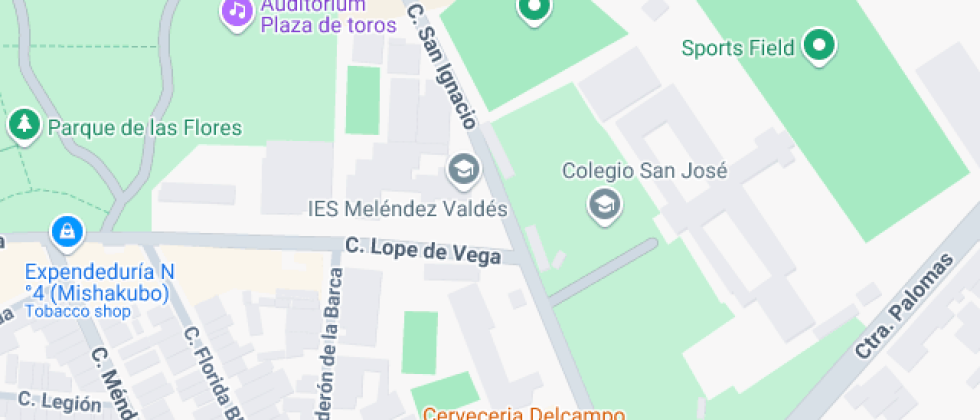
Task: Select the Colegio San José marker
Action: (x=604, y=206)
